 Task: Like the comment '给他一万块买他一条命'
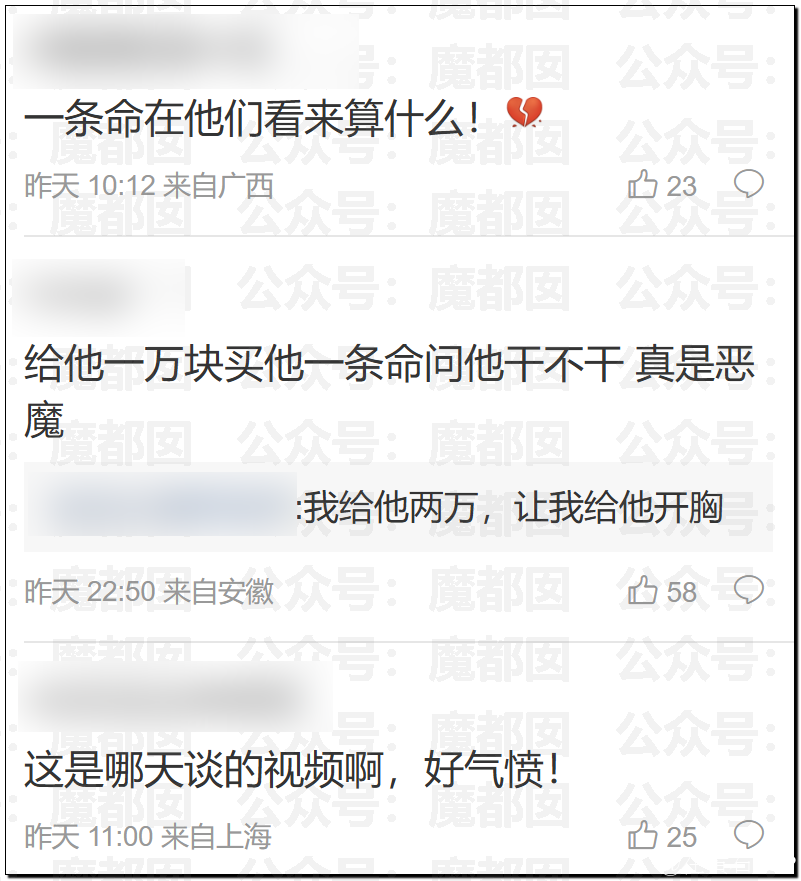pos(642,591)
